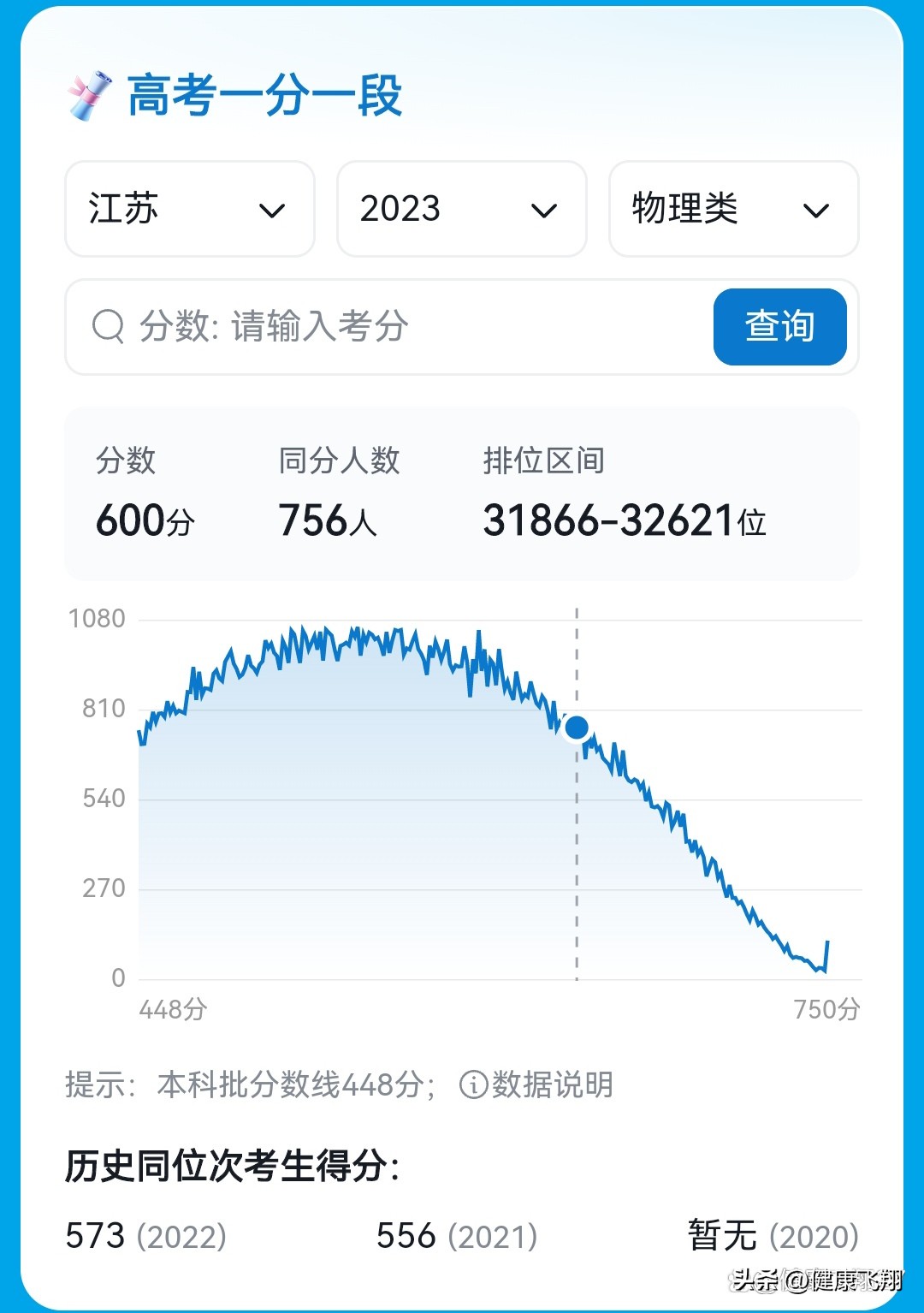Viewport: 924px width, 1313px height.
Task: Click the 600分 score value in stats card
Action: pos(147,520)
